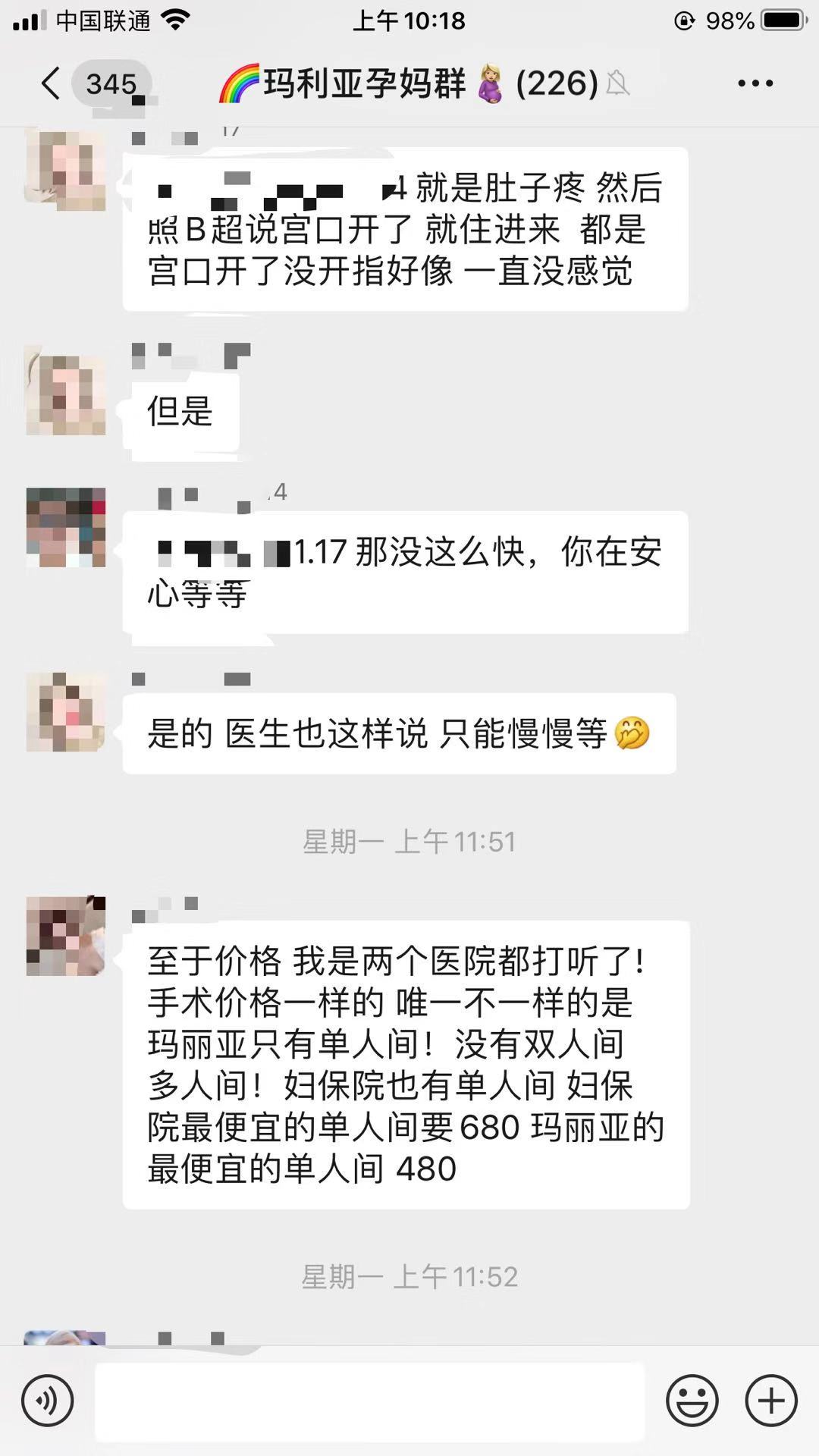This screenshot has height=1456, width=819.
Task: Open avatar beside 医生也这样说 message
Action: click(65, 712)
